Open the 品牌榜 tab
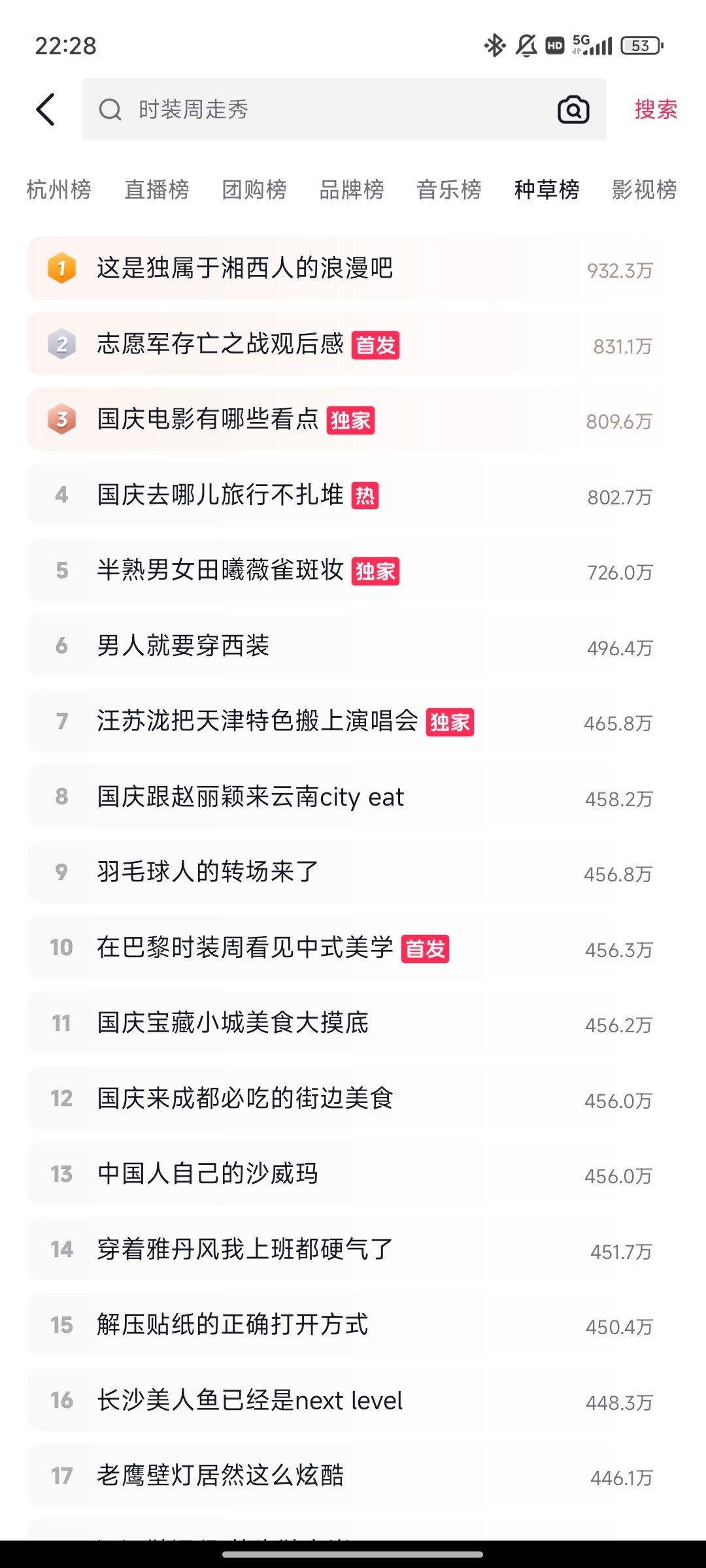This screenshot has height=1568, width=706. pyautogui.click(x=352, y=190)
